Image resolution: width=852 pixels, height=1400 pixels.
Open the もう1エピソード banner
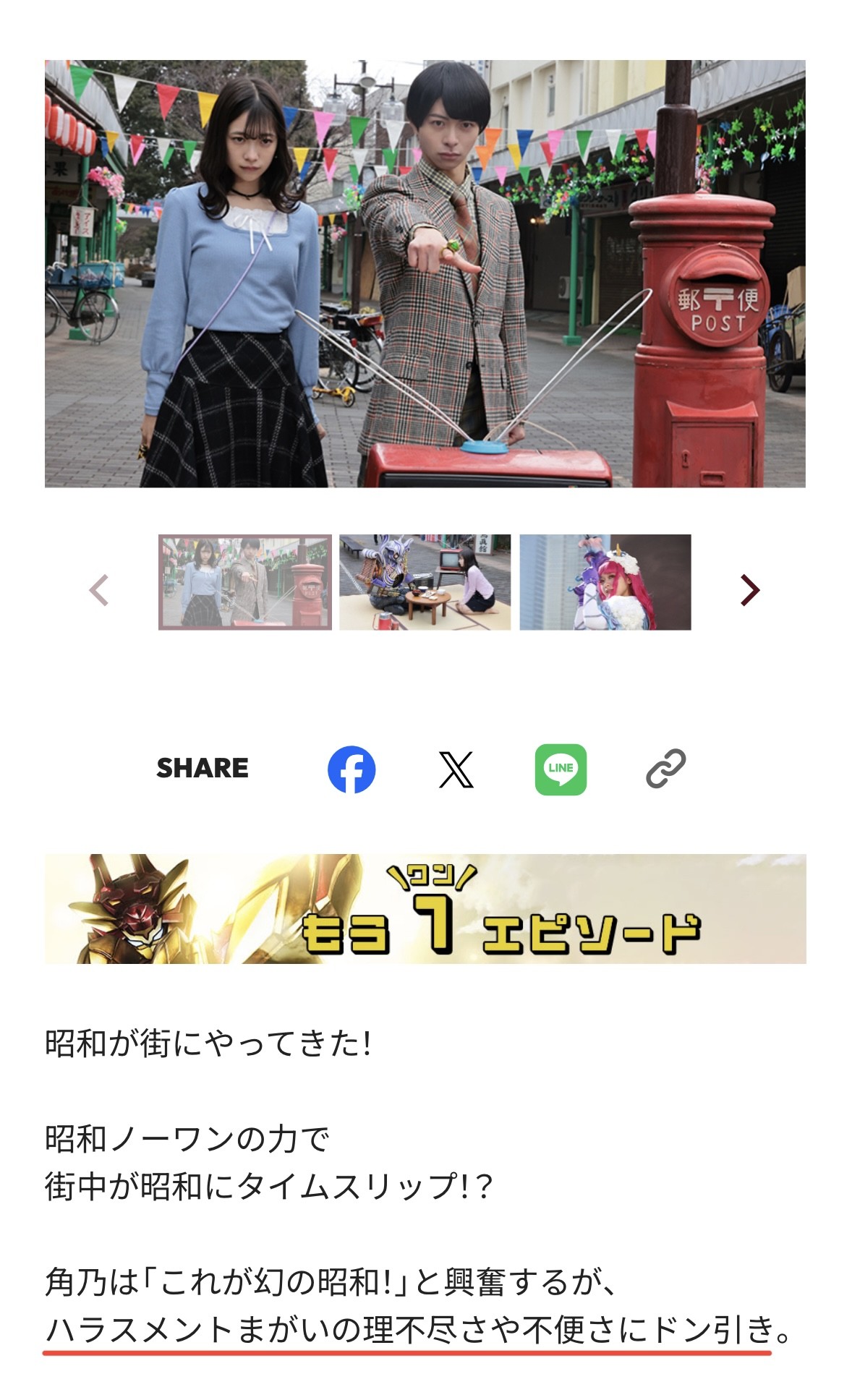[425, 908]
